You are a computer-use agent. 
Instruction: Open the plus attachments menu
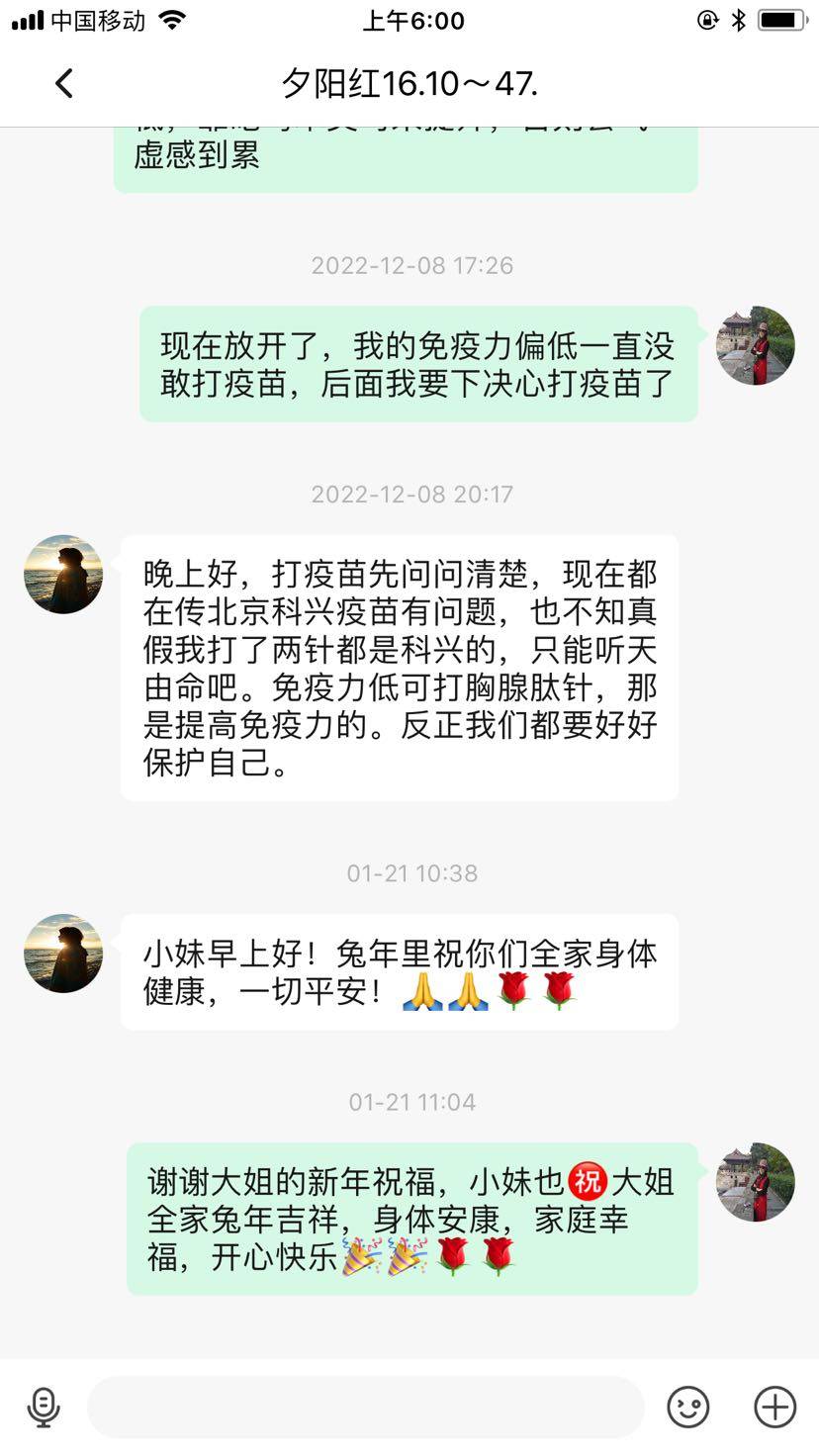tap(774, 1407)
